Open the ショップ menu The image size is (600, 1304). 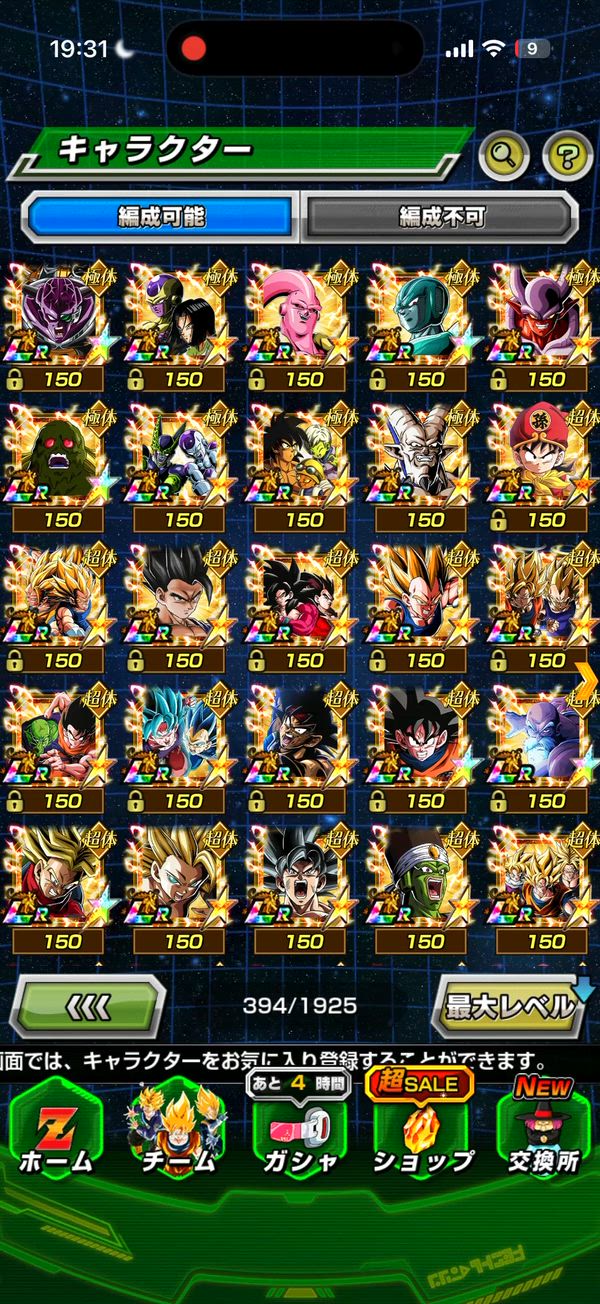tap(421, 1130)
